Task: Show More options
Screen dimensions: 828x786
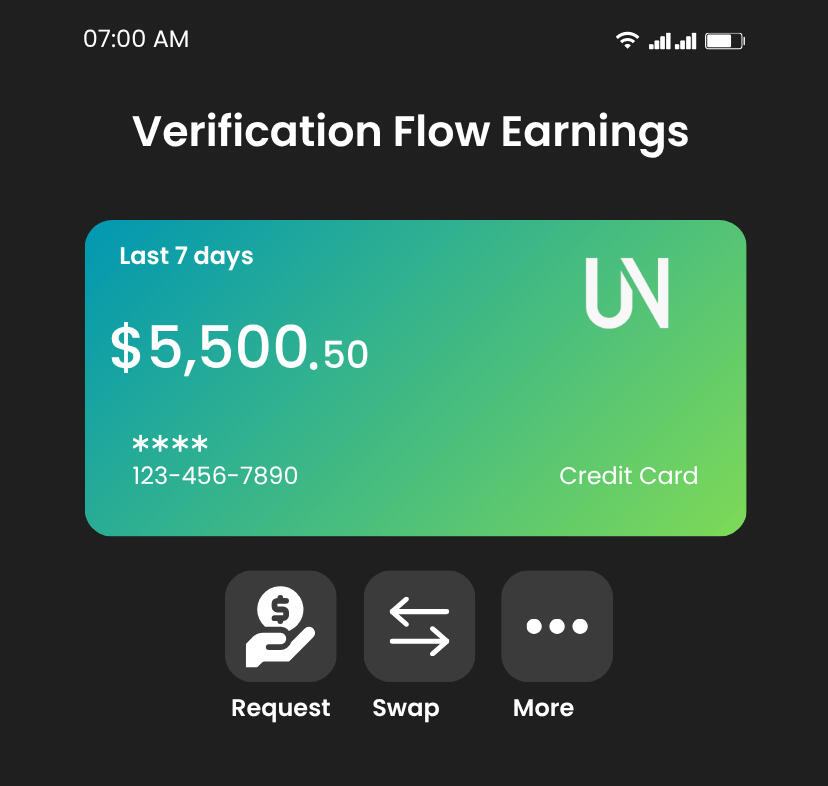Action: coord(557,627)
